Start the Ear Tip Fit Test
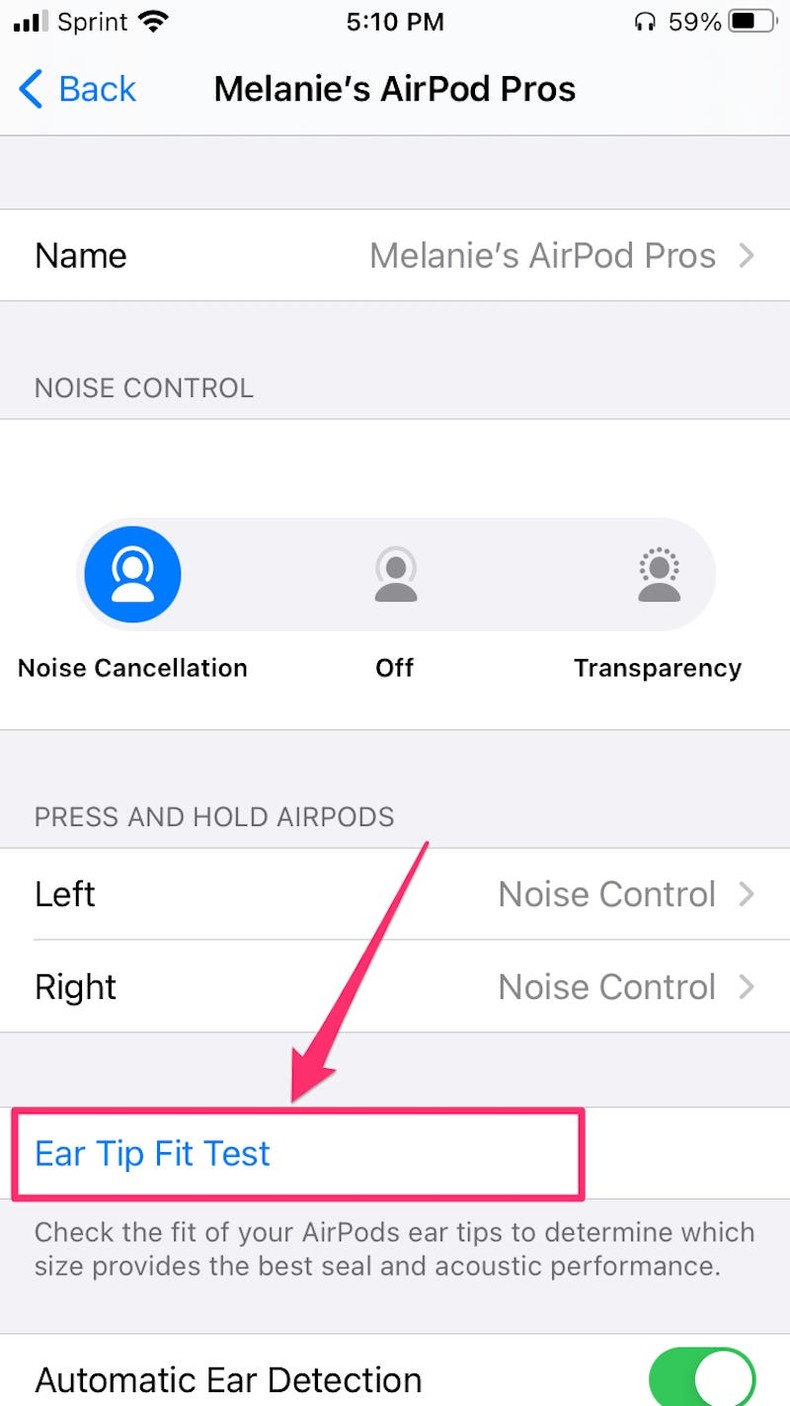This screenshot has height=1406, width=790. 153,1153
